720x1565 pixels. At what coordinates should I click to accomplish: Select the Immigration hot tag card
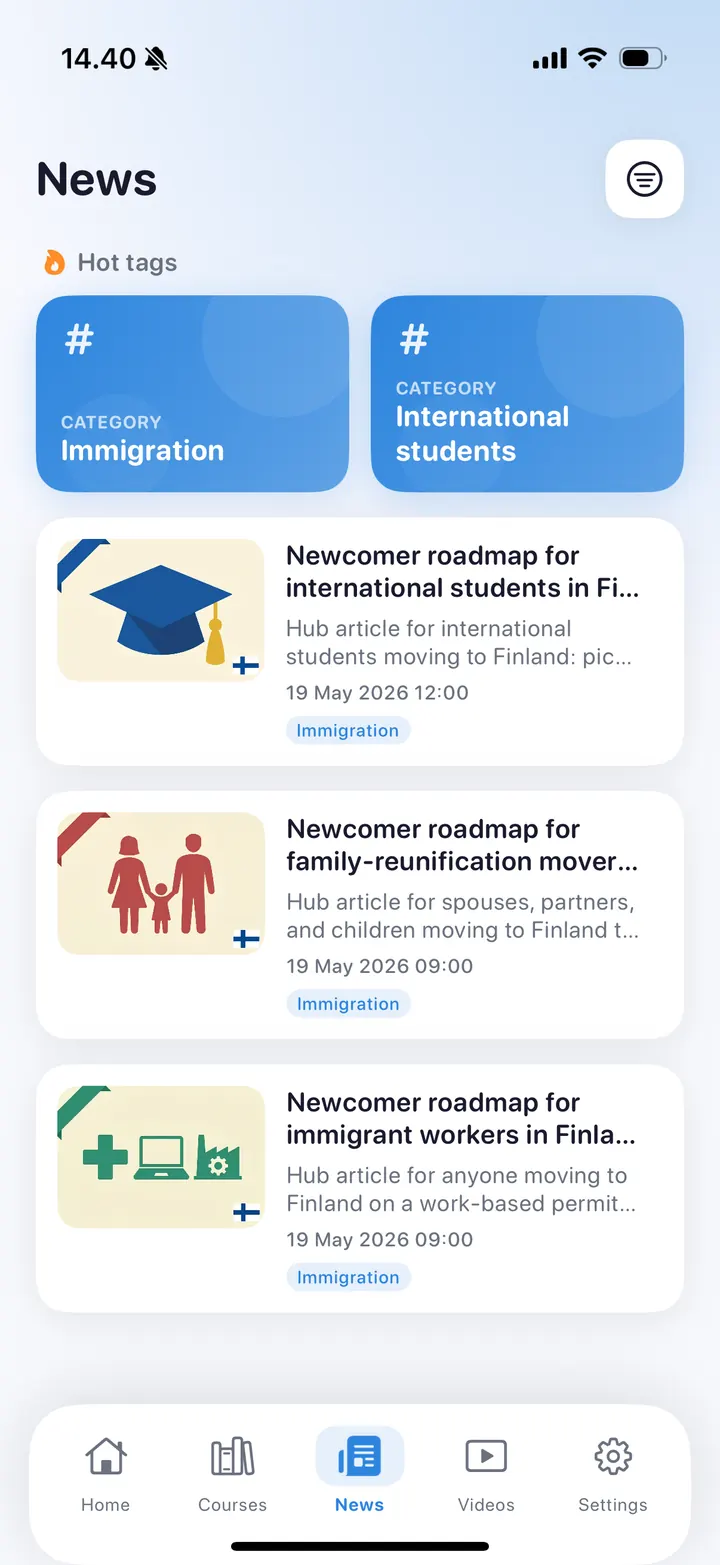[x=192, y=394]
